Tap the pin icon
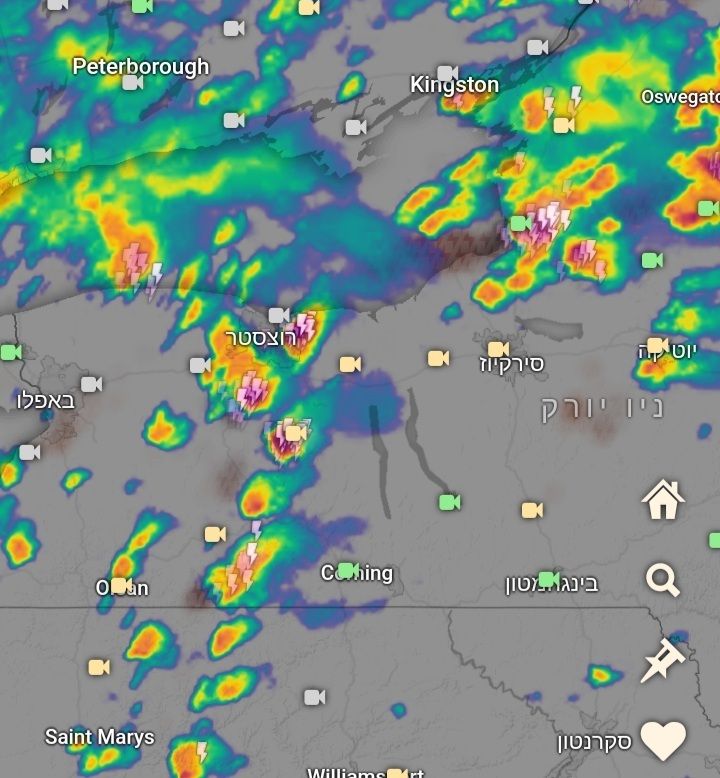This screenshot has height=778, width=720. [663, 661]
